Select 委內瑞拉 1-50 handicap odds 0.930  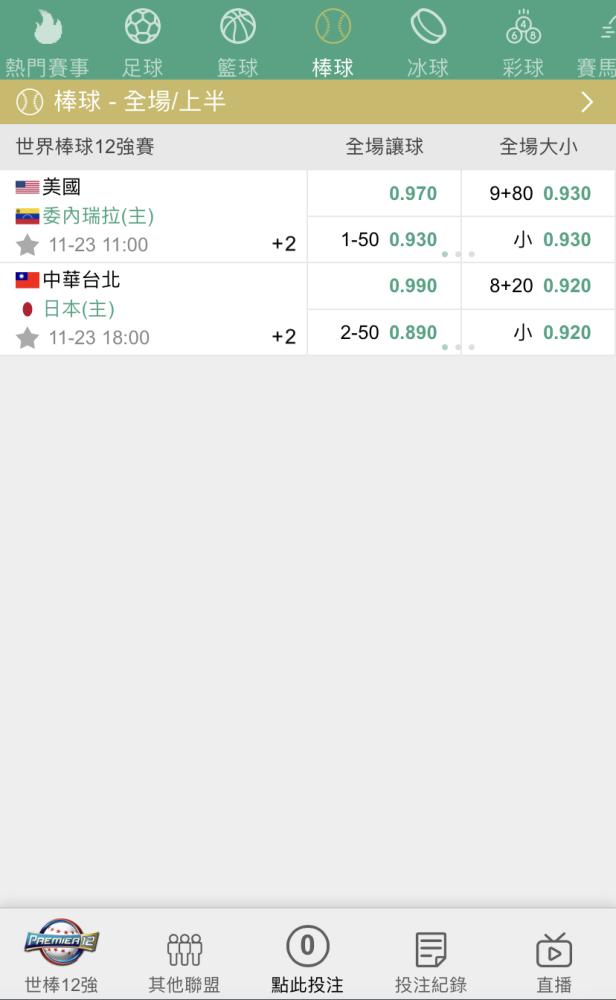(385, 240)
